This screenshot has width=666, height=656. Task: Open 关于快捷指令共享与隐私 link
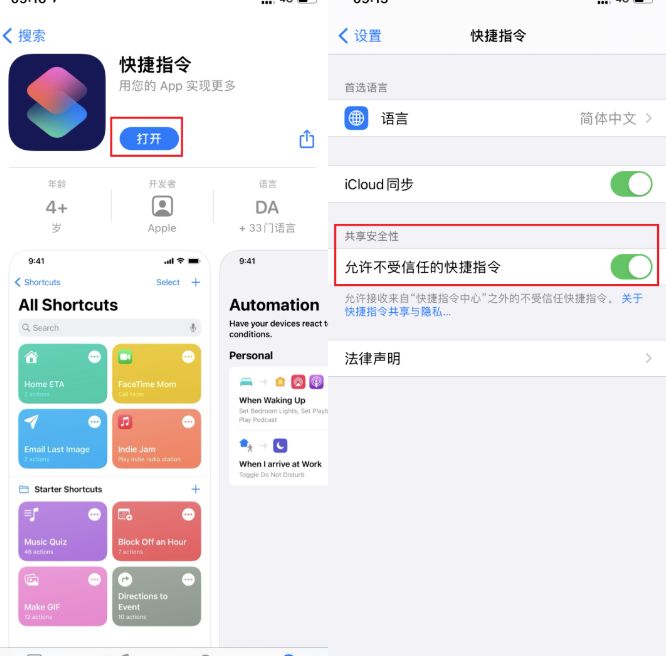pyautogui.click(x=400, y=312)
